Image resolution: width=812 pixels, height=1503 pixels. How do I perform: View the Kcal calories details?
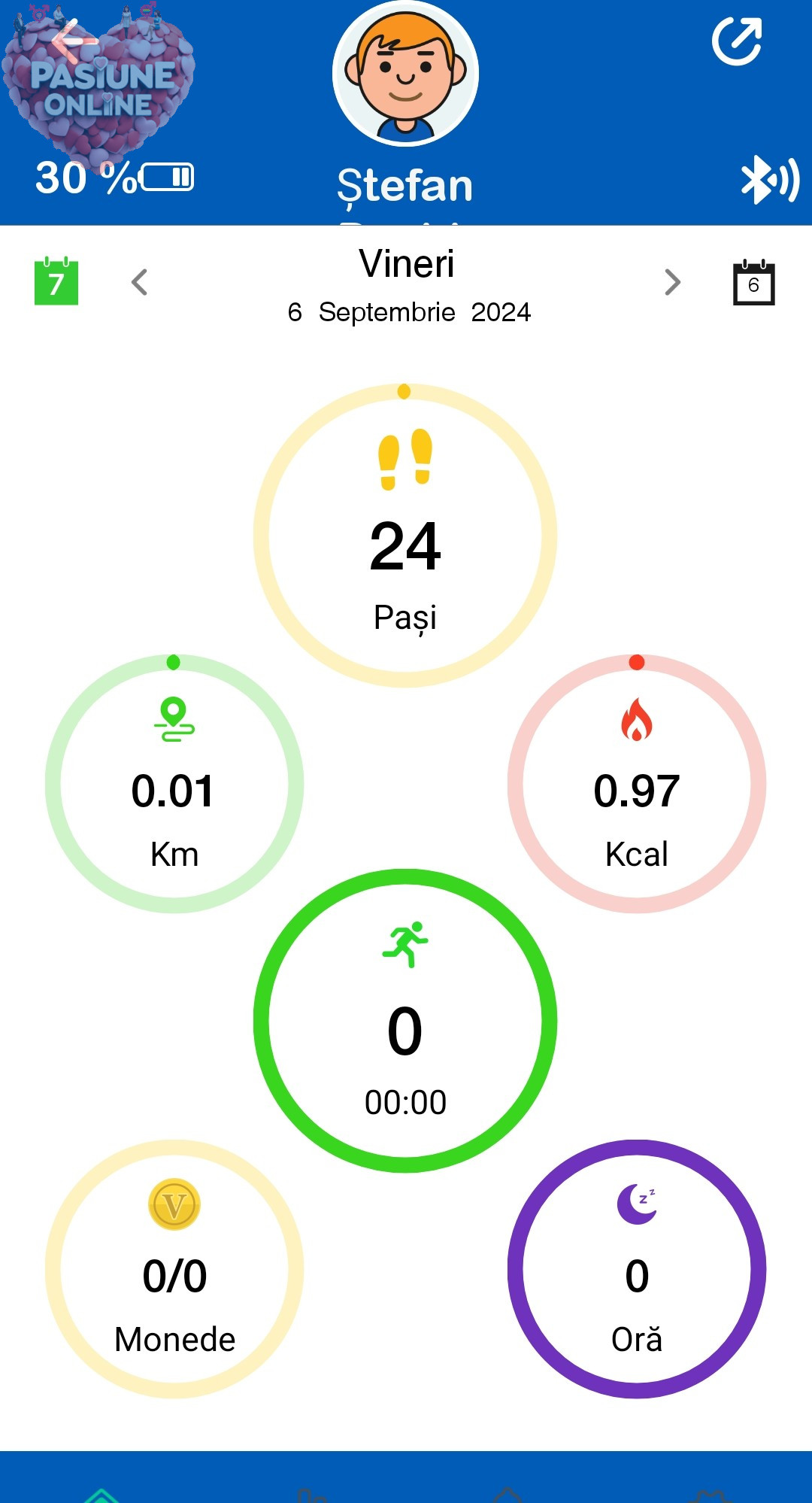pos(637,784)
